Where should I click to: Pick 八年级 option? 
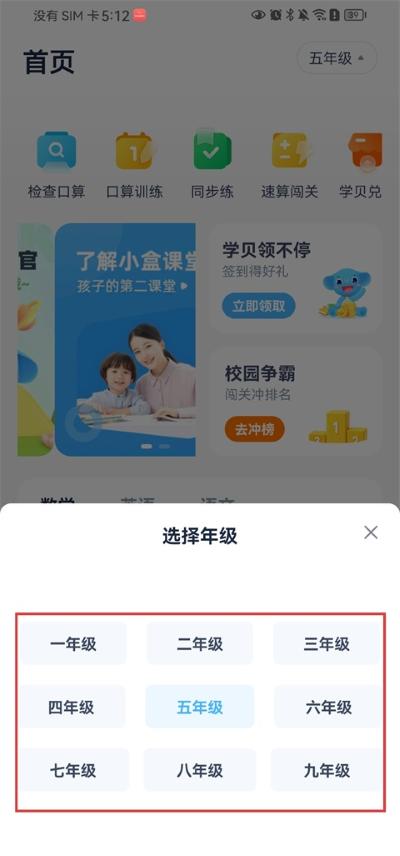[x=200, y=770]
